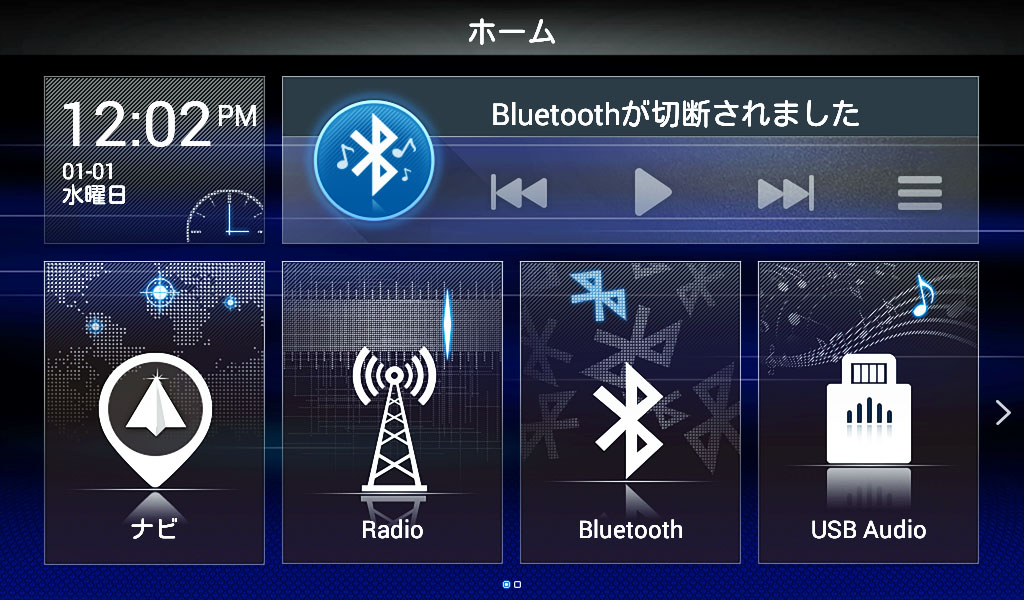Skip to the previous track
The width and height of the screenshot is (1024, 600).
(x=519, y=192)
